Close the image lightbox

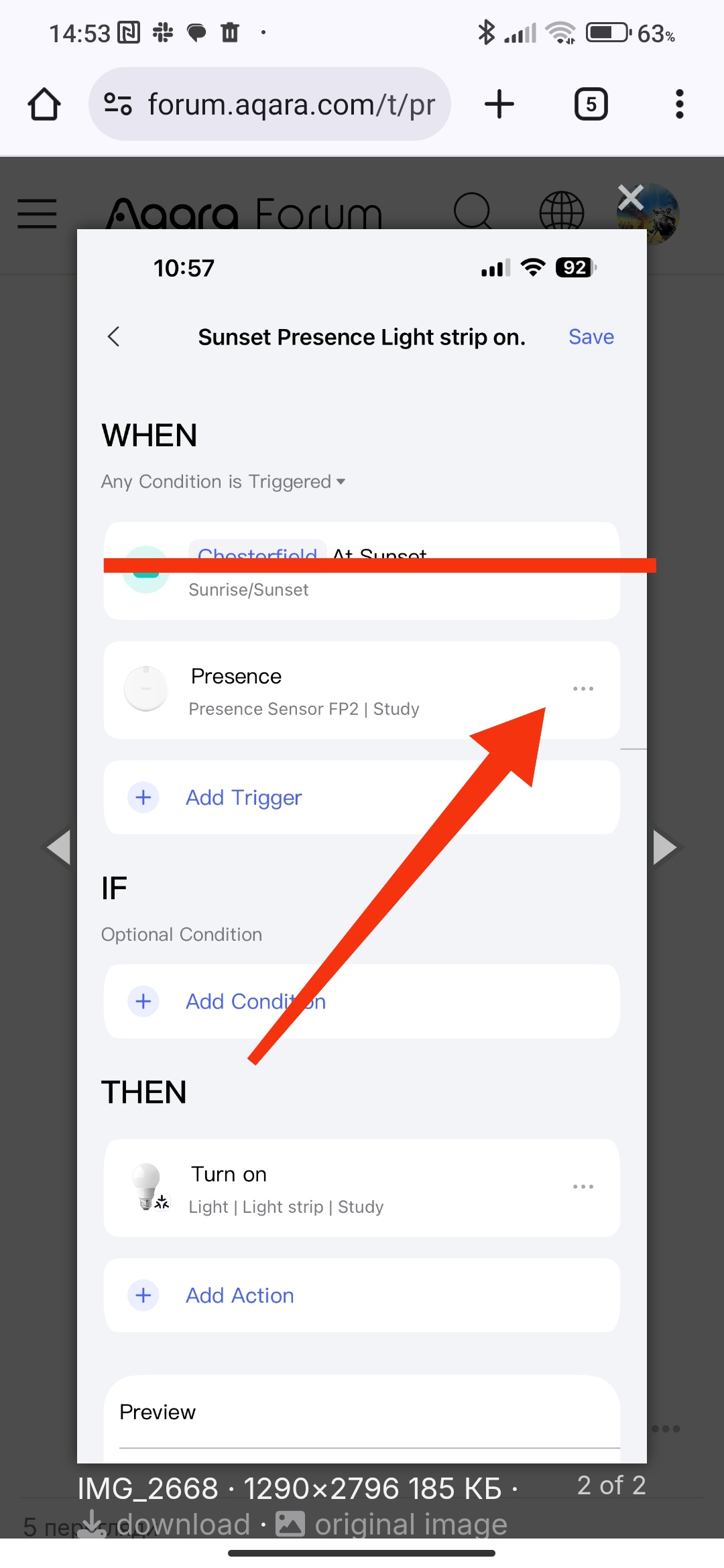tap(630, 198)
